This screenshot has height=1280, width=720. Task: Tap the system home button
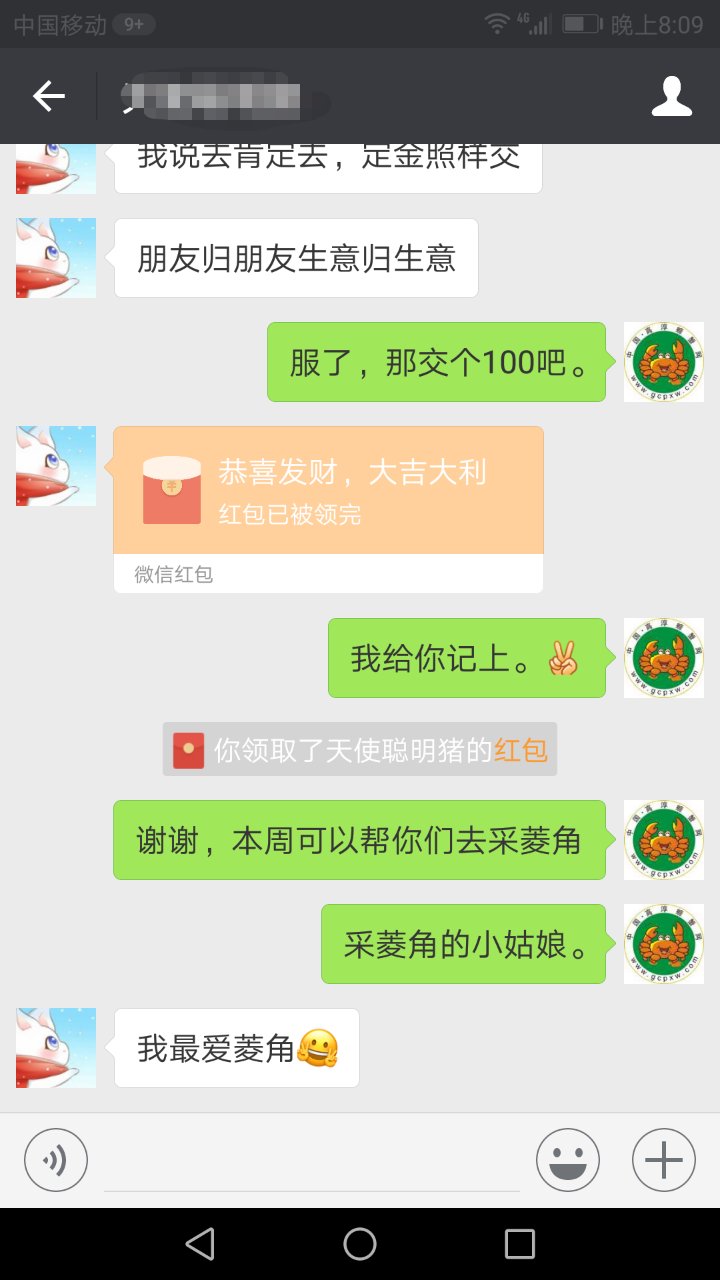pos(360,1244)
